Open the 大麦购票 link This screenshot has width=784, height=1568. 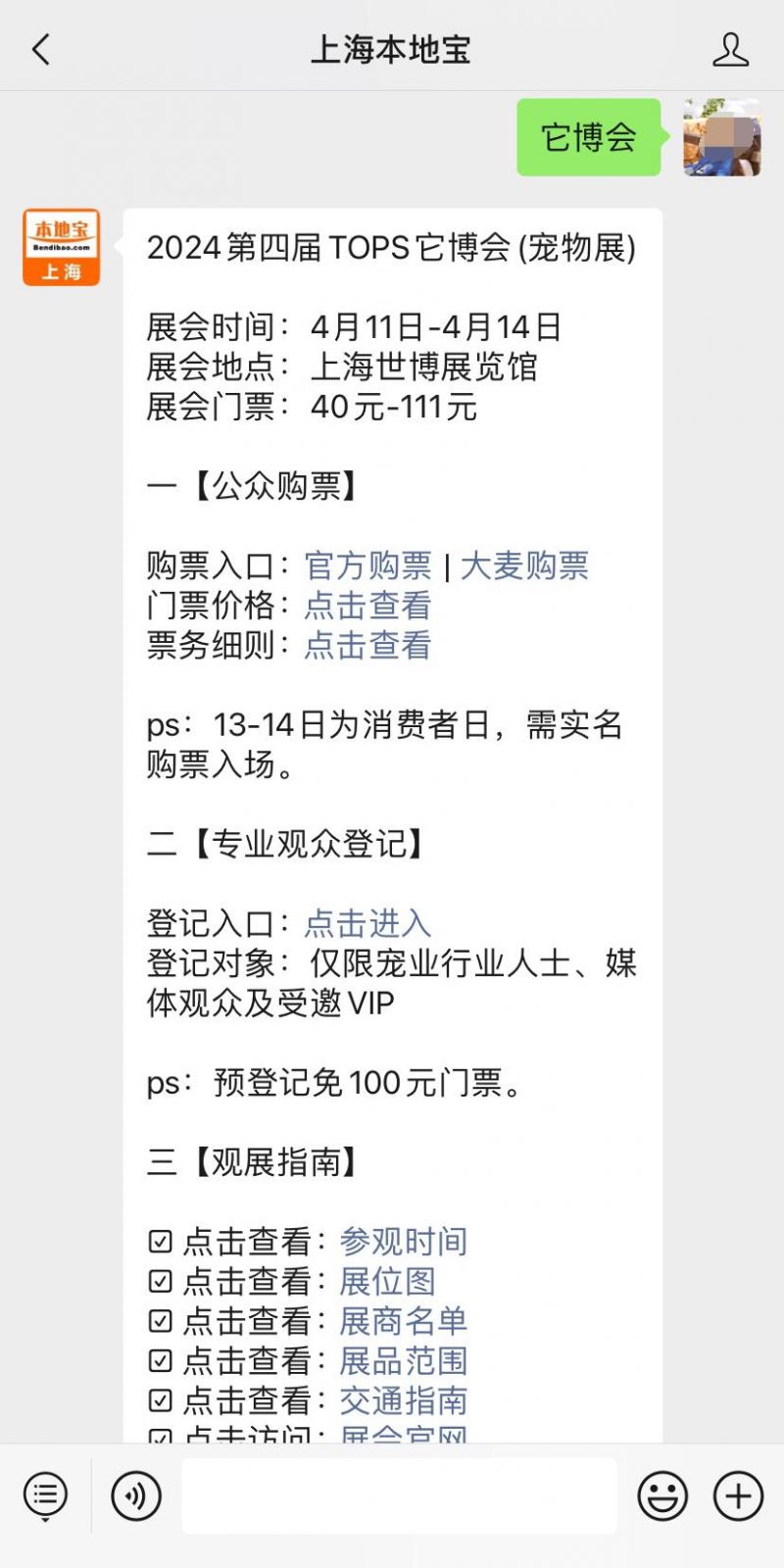[x=524, y=565]
